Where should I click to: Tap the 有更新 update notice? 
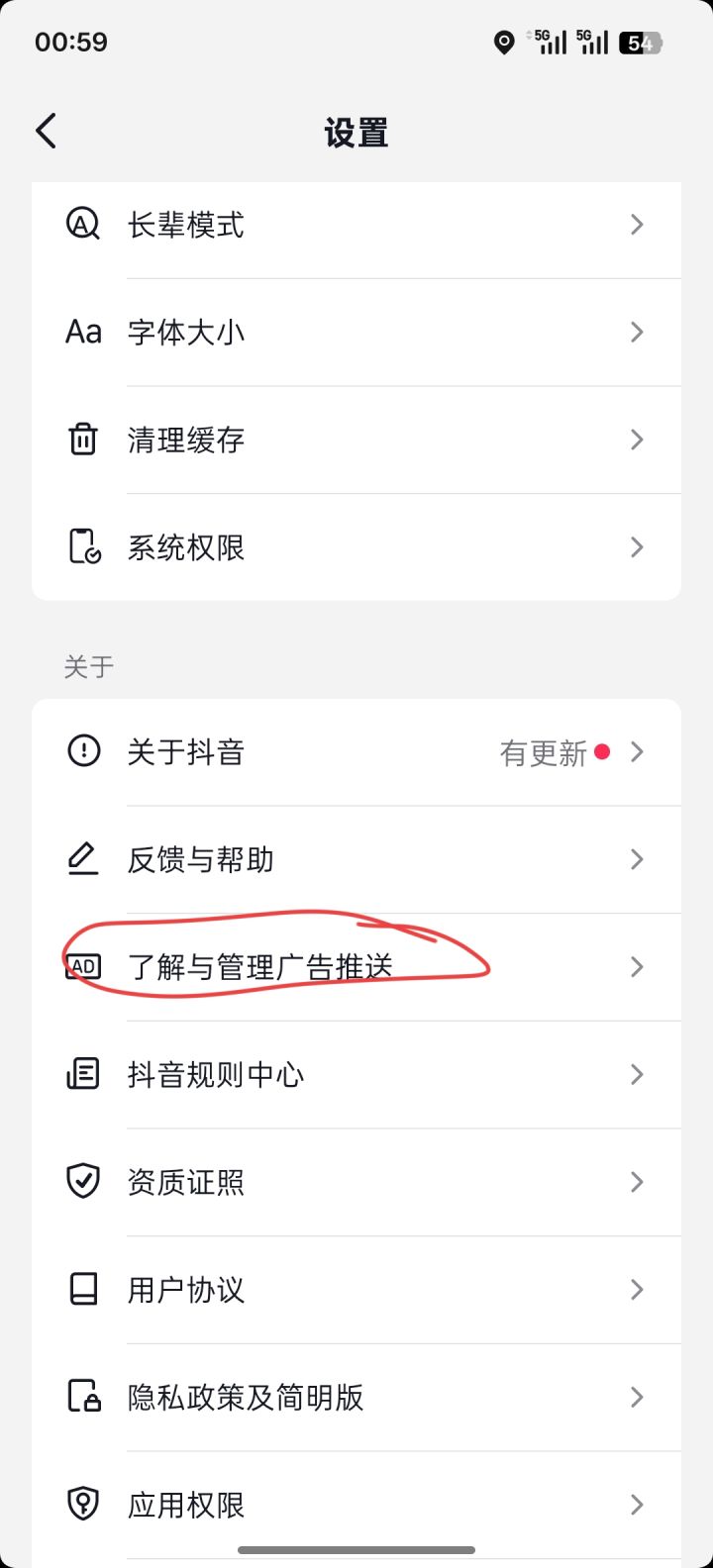coord(540,752)
